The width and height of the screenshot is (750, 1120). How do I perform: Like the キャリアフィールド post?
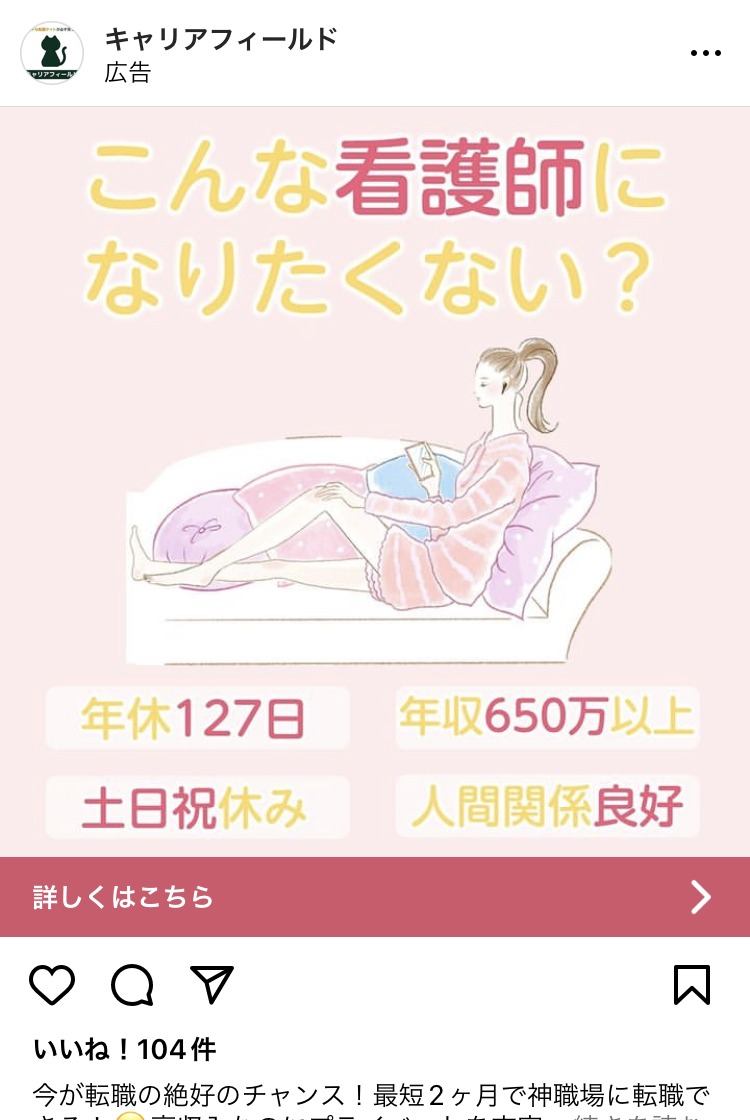tap(52, 985)
